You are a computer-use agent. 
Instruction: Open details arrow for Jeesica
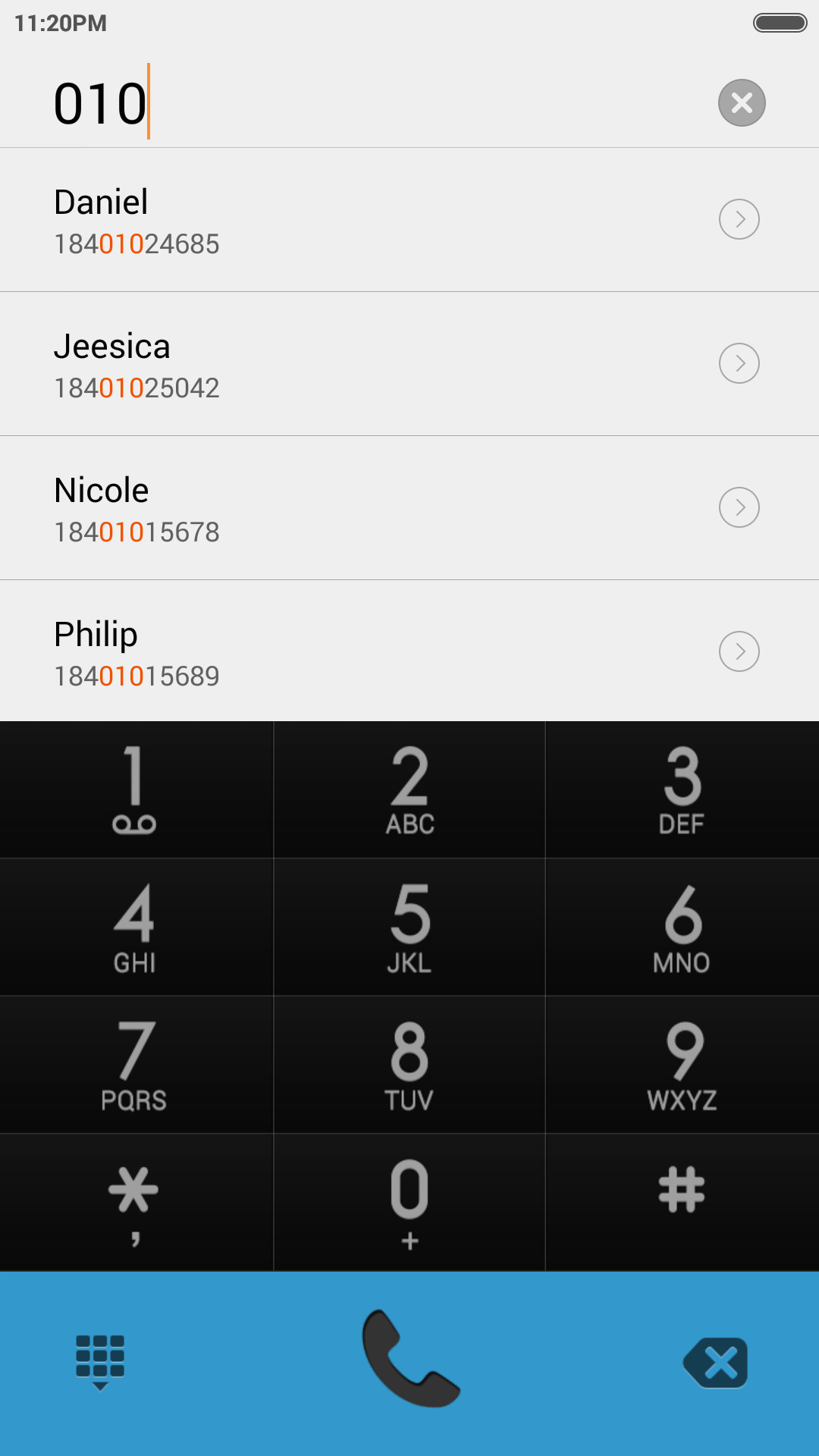tap(739, 363)
